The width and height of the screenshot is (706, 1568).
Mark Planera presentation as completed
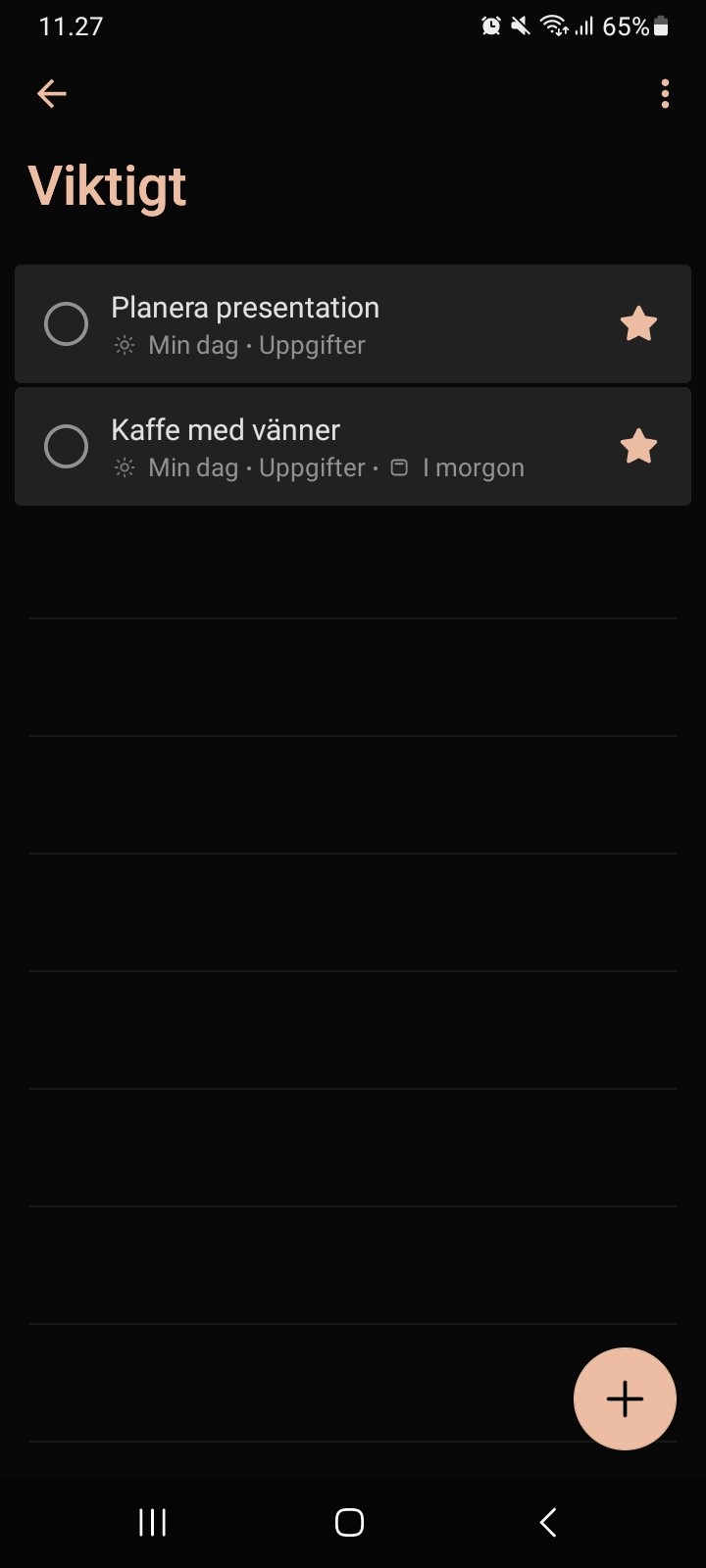[67, 324]
